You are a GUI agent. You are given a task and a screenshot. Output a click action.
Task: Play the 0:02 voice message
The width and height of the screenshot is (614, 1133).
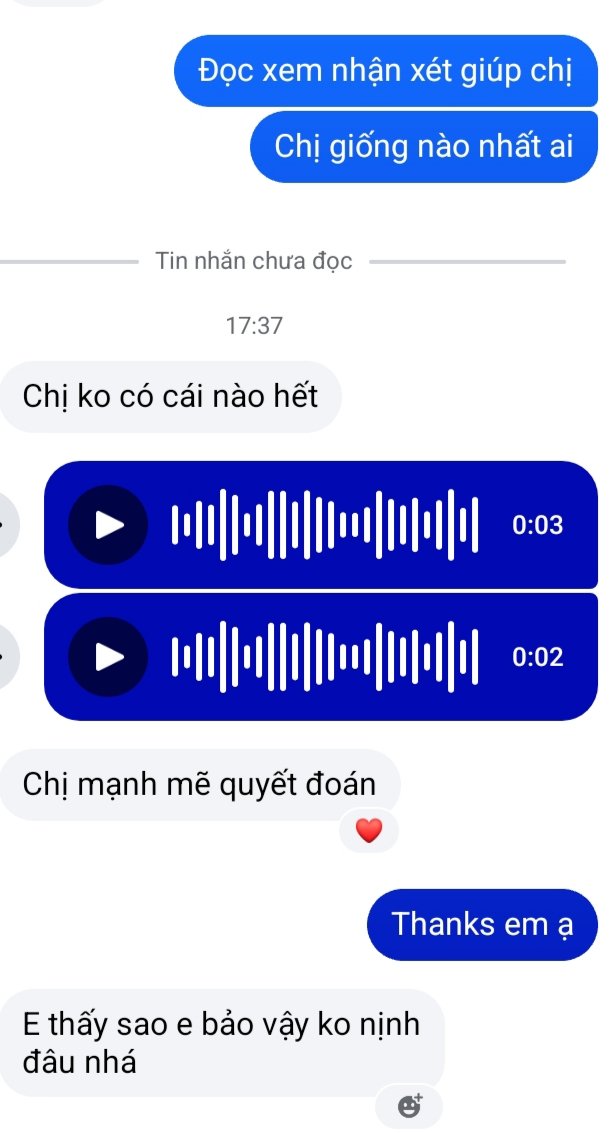pos(107,657)
